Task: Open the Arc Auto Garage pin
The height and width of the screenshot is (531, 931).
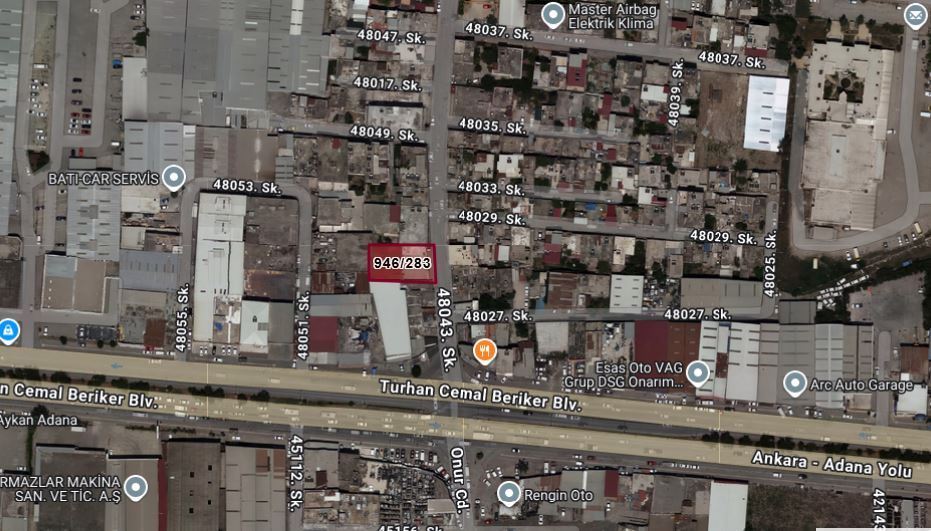Action: coord(795,383)
